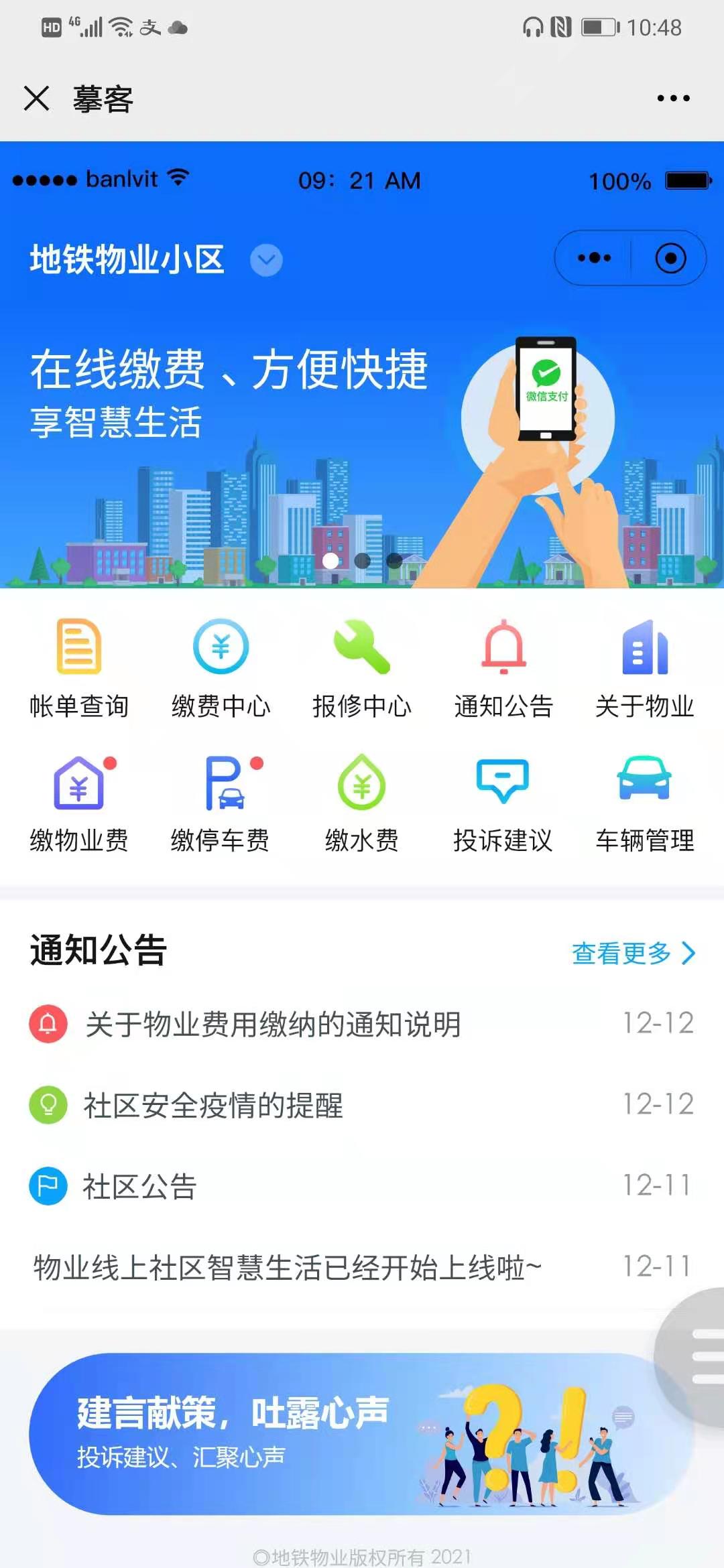Viewport: 724px width, 1568px height.
Task: Open notice 关于物业费用缴纳的通知说明
Action: [273, 1024]
